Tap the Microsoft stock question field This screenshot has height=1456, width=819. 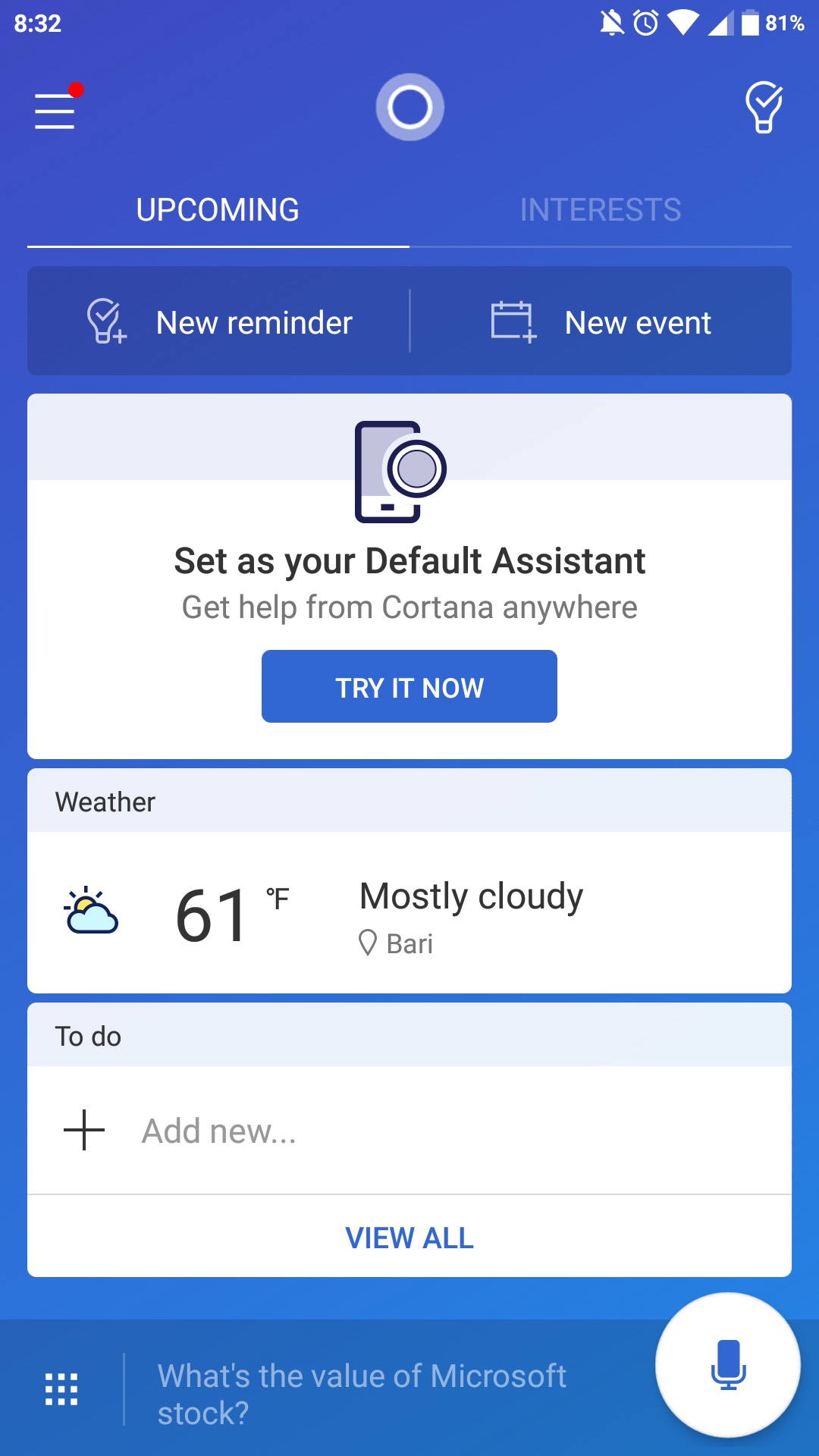364,1394
